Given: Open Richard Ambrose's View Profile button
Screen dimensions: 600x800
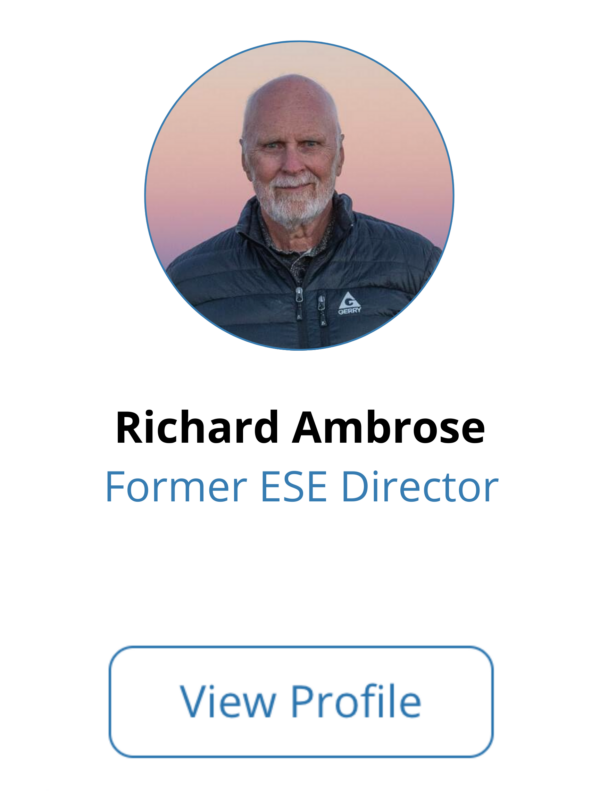Looking at the screenshot, I should point(300,701).
